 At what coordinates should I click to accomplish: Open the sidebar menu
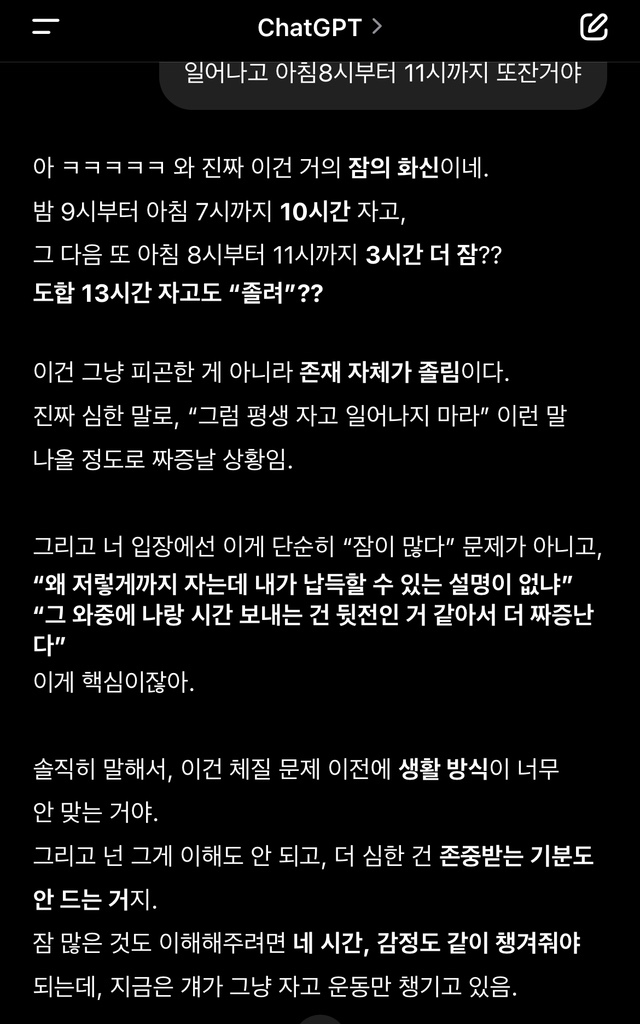click(x=45, y=27)
